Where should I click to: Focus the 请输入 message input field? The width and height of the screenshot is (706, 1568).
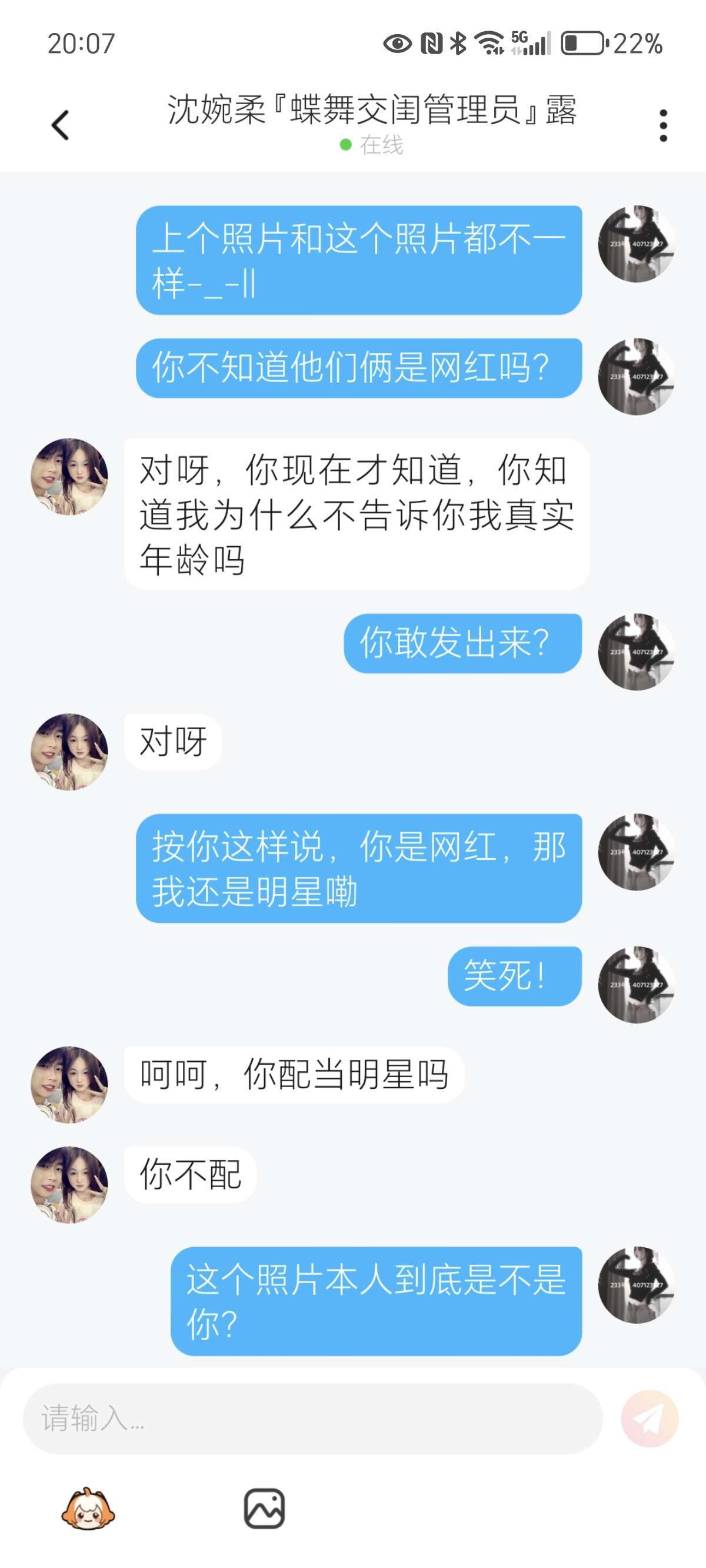pos(312,1418)
